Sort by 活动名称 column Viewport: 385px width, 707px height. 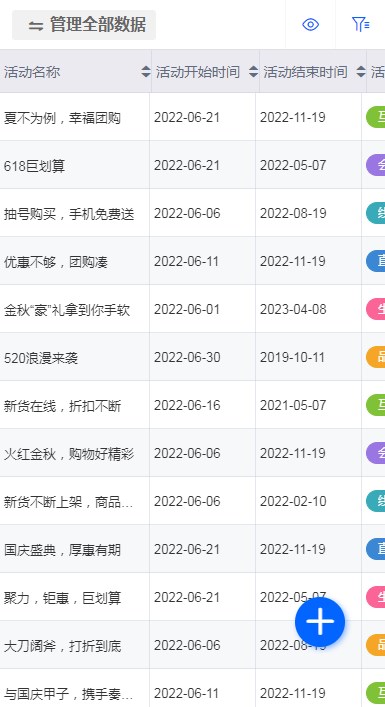(x=146, y=72)
